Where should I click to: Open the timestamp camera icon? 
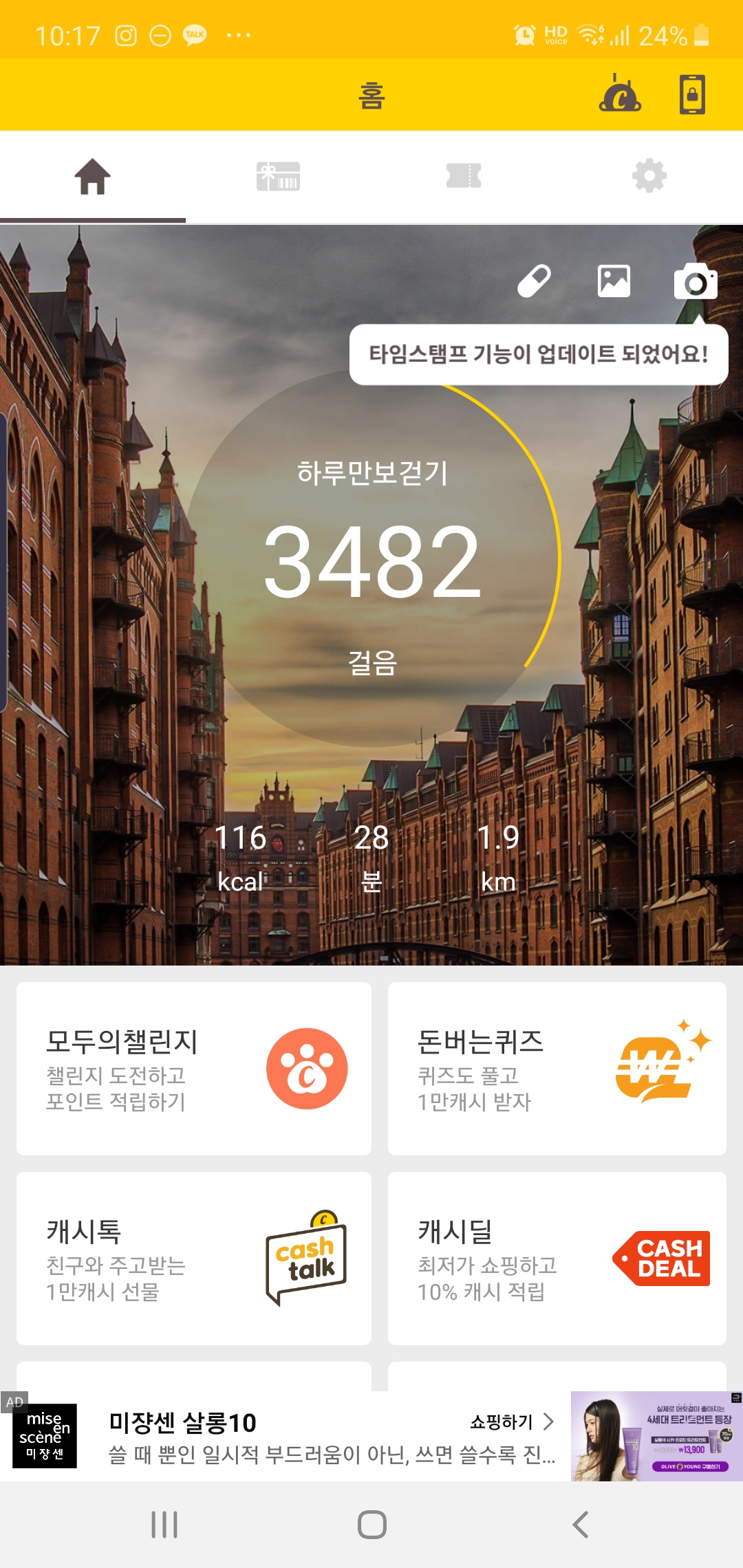click(x=696, y=281)
